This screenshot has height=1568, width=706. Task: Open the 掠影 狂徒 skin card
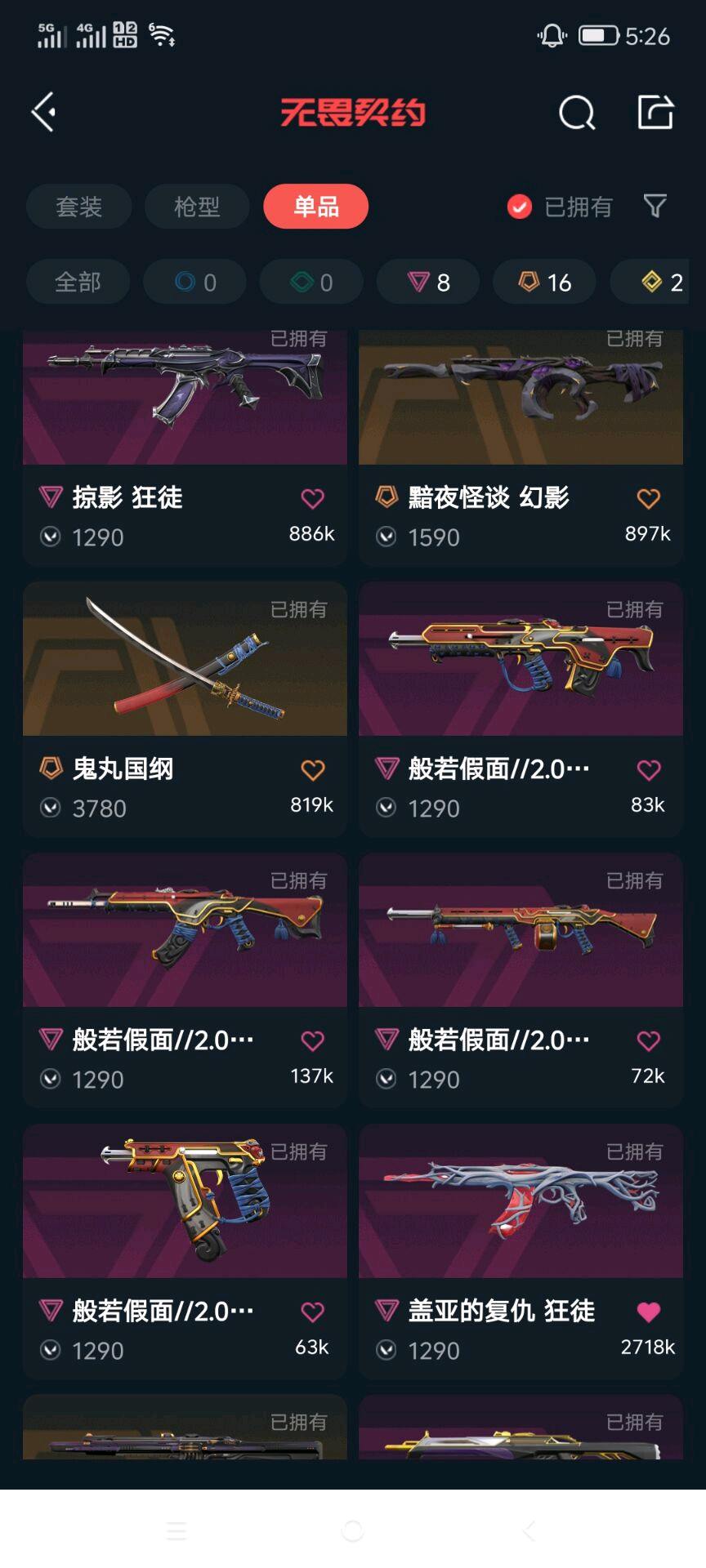pos(185,448)
